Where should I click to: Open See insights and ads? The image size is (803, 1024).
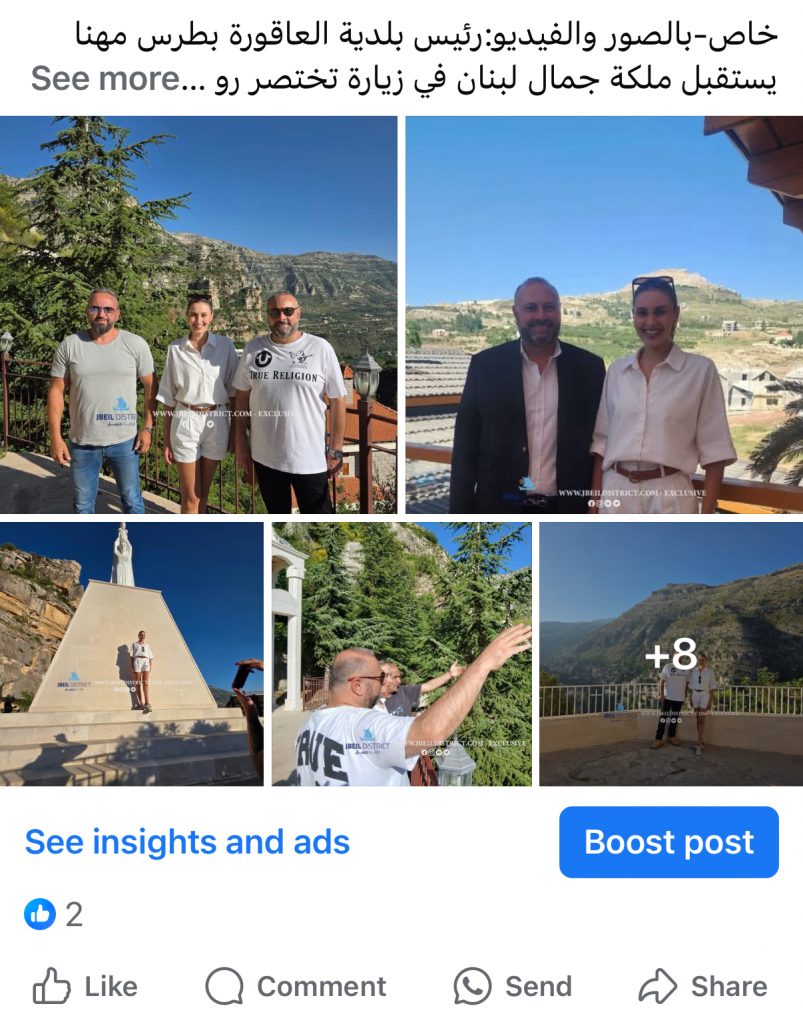pos(187,842)
